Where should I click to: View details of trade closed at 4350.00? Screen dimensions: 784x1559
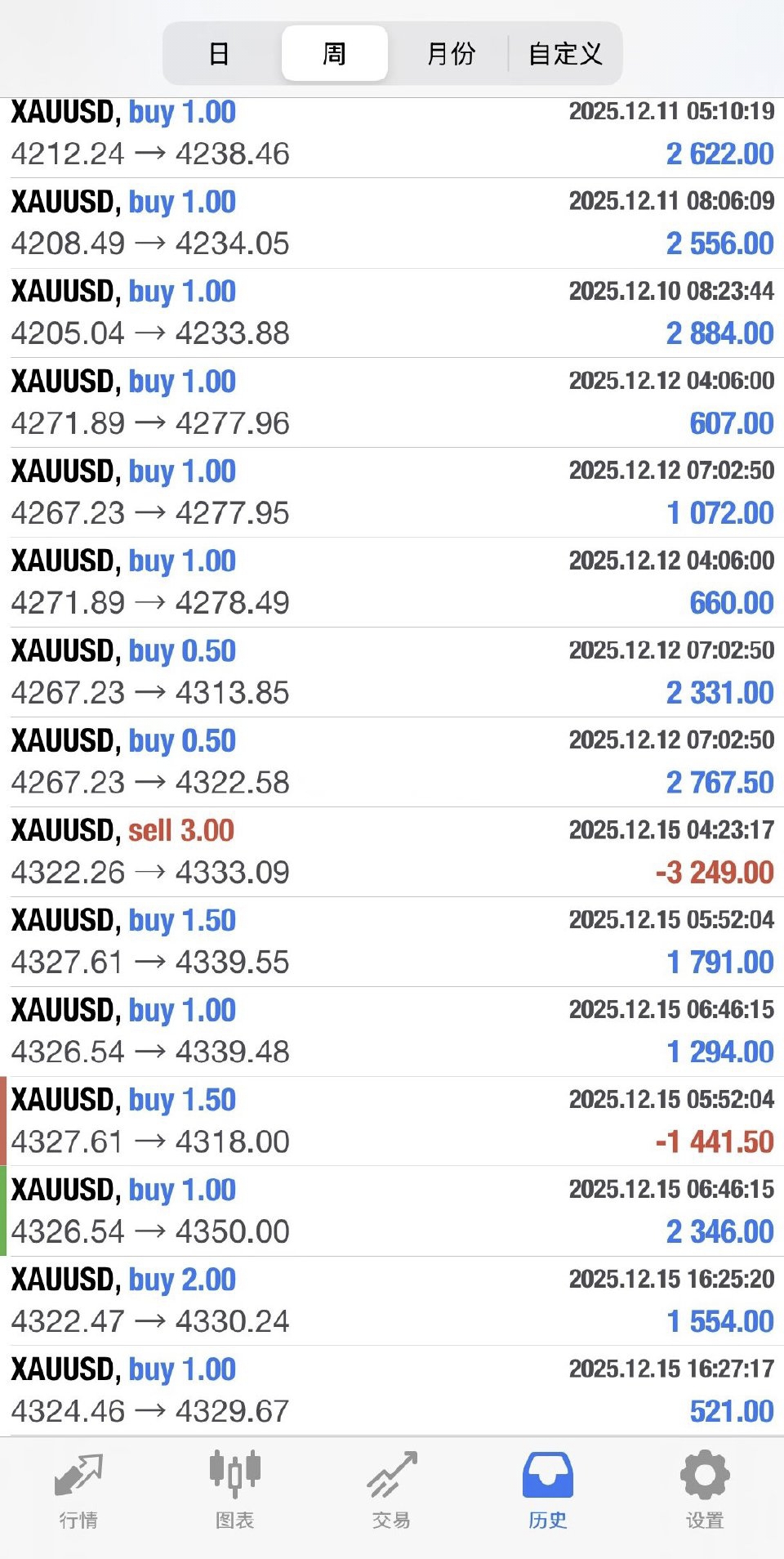[392, 1212]
